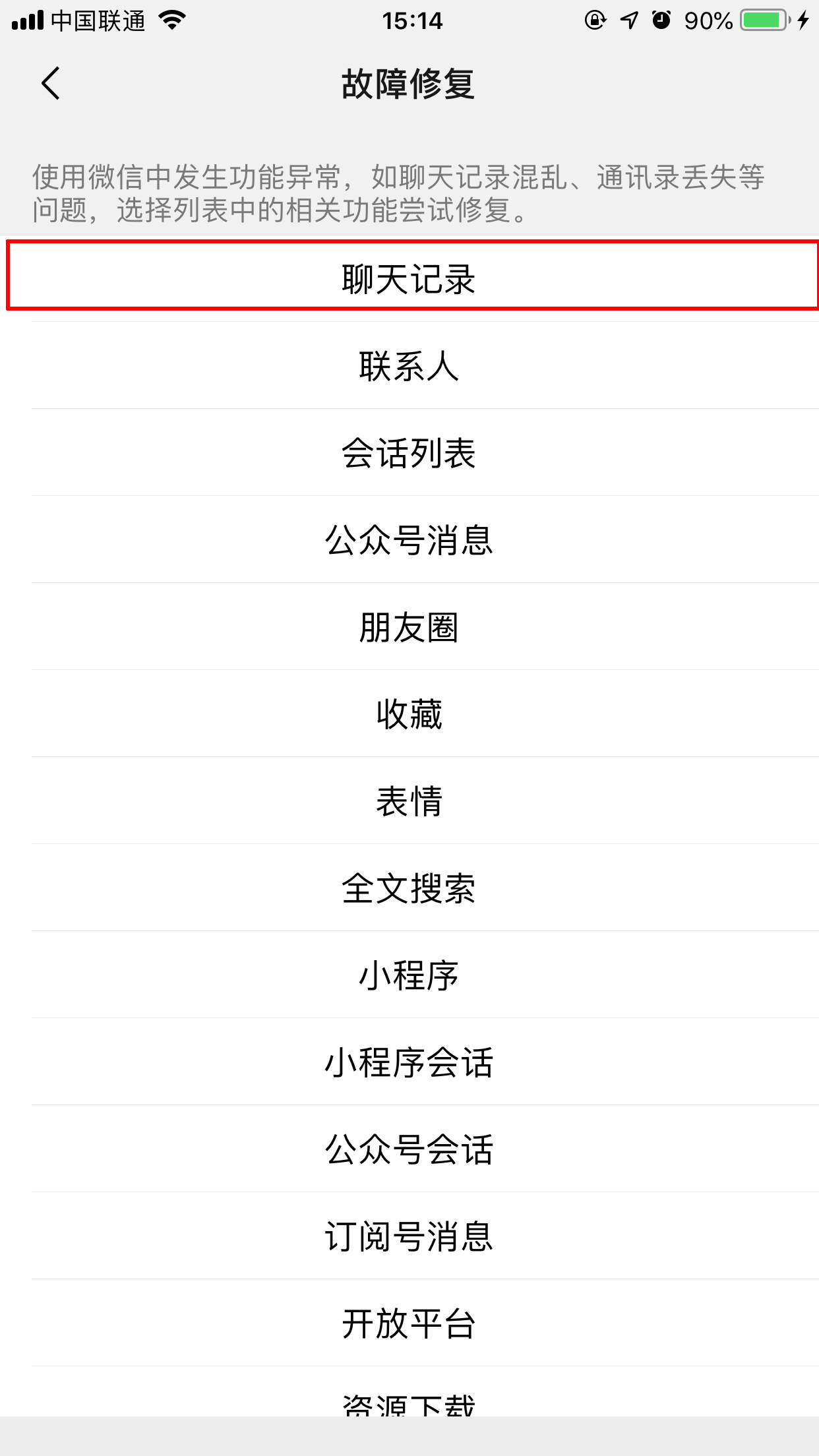The width and height of the screenshot is (819, 1456).
Task: Select 开放平台 repair option
Action: [x=409, y=1325]
